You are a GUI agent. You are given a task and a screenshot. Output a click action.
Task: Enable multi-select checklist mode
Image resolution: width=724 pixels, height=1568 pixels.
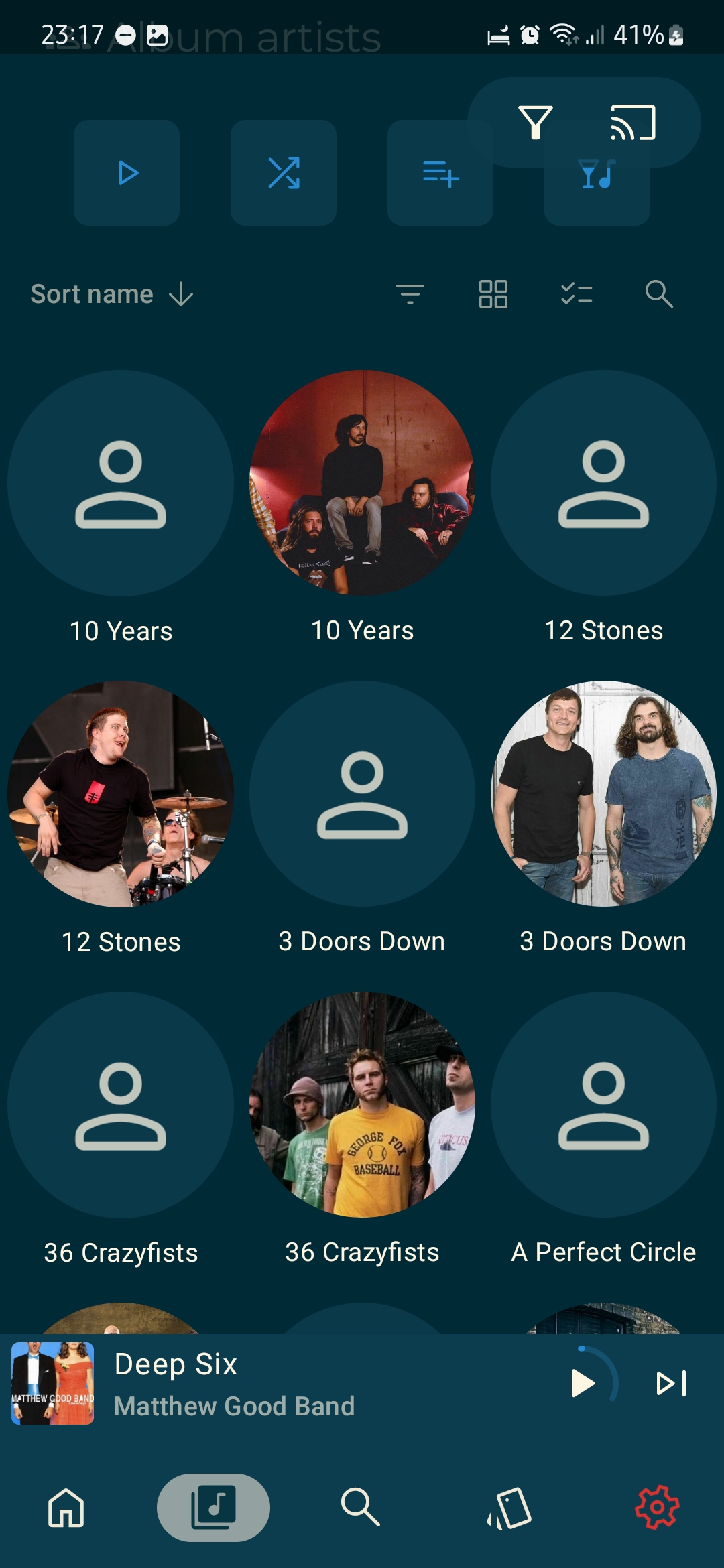pyautogui.click(x=577, y=294)
